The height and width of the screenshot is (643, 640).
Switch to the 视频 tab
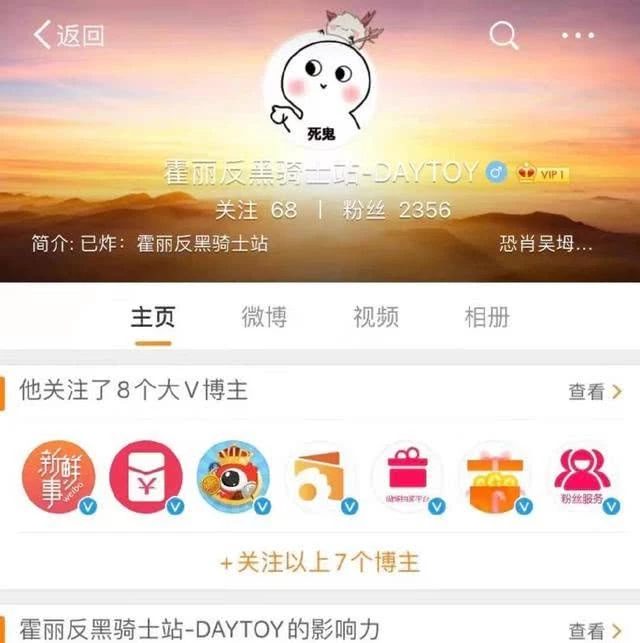click(376, 318)
